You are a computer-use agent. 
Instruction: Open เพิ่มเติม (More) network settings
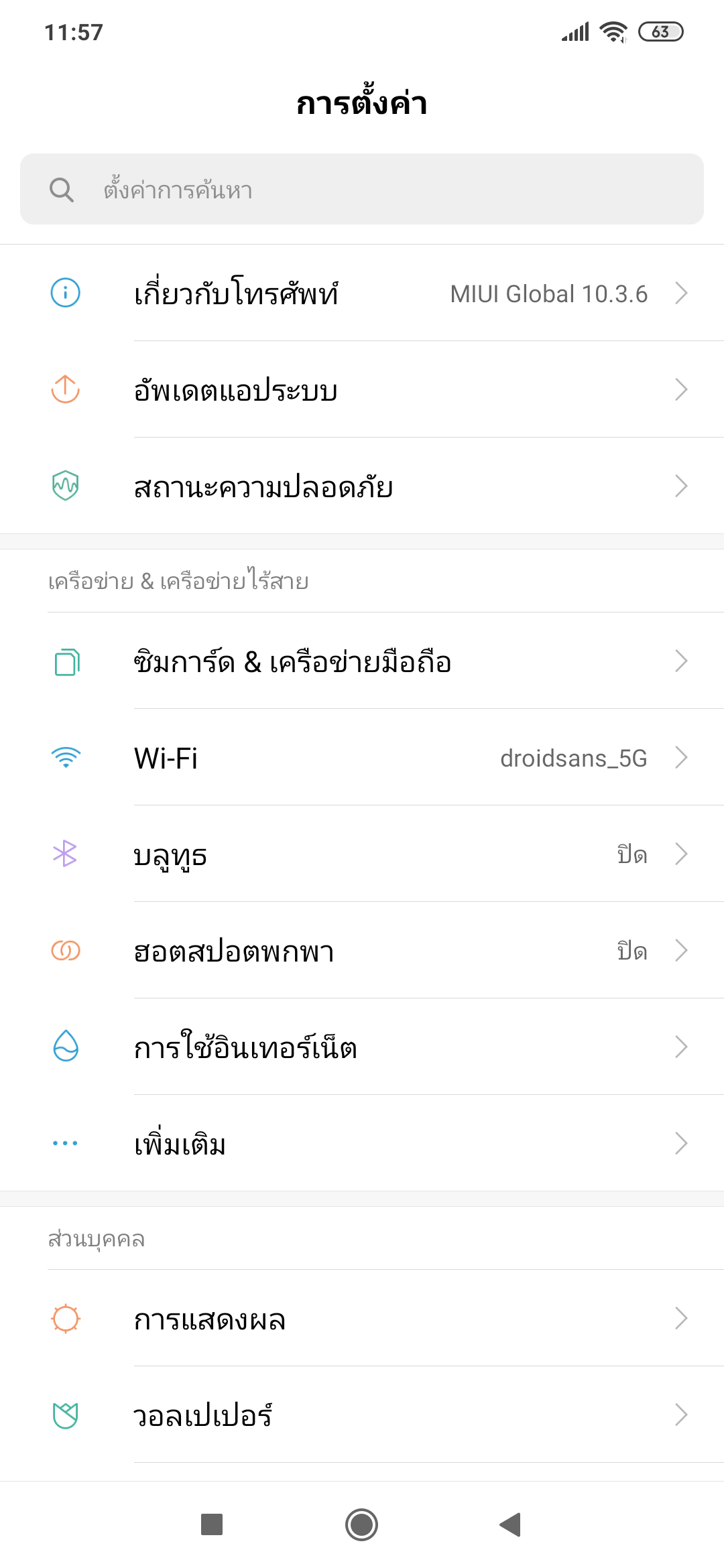pyautogui.click(x=362, y=1144)
